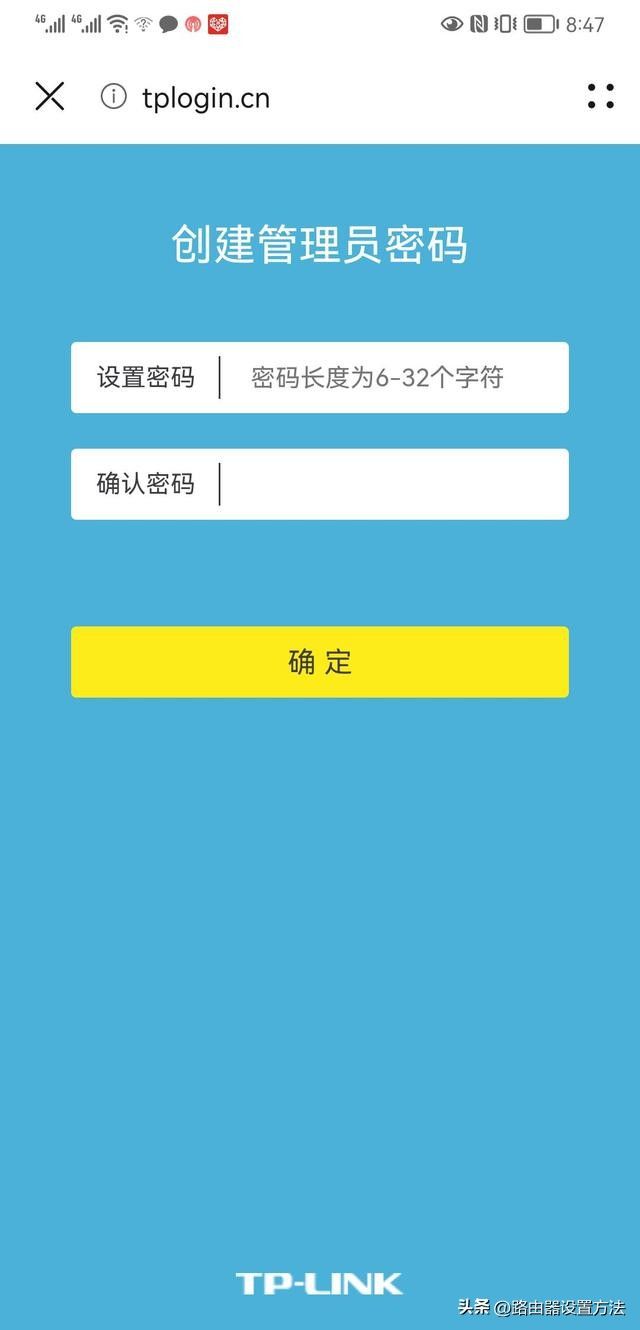Close the tplogin.cn browser page
640x1330 pixels.
(x=49, y=96)
